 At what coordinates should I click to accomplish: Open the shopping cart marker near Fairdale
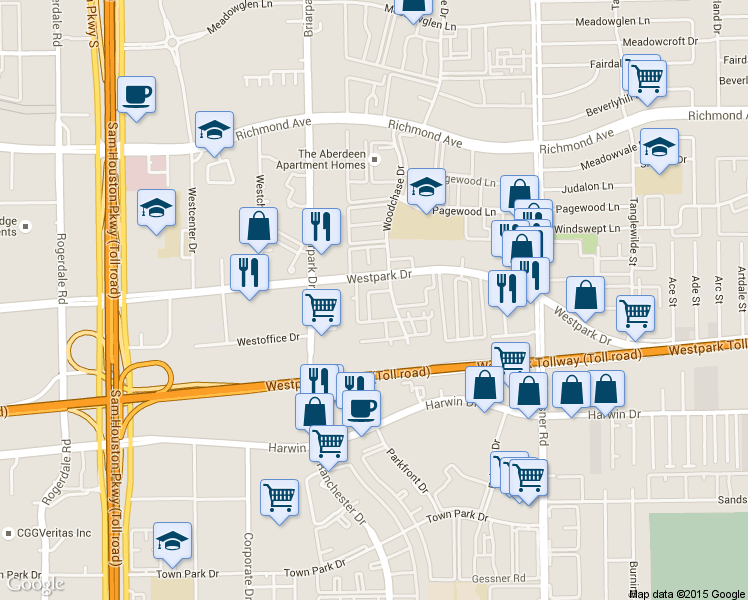(648, 76)
